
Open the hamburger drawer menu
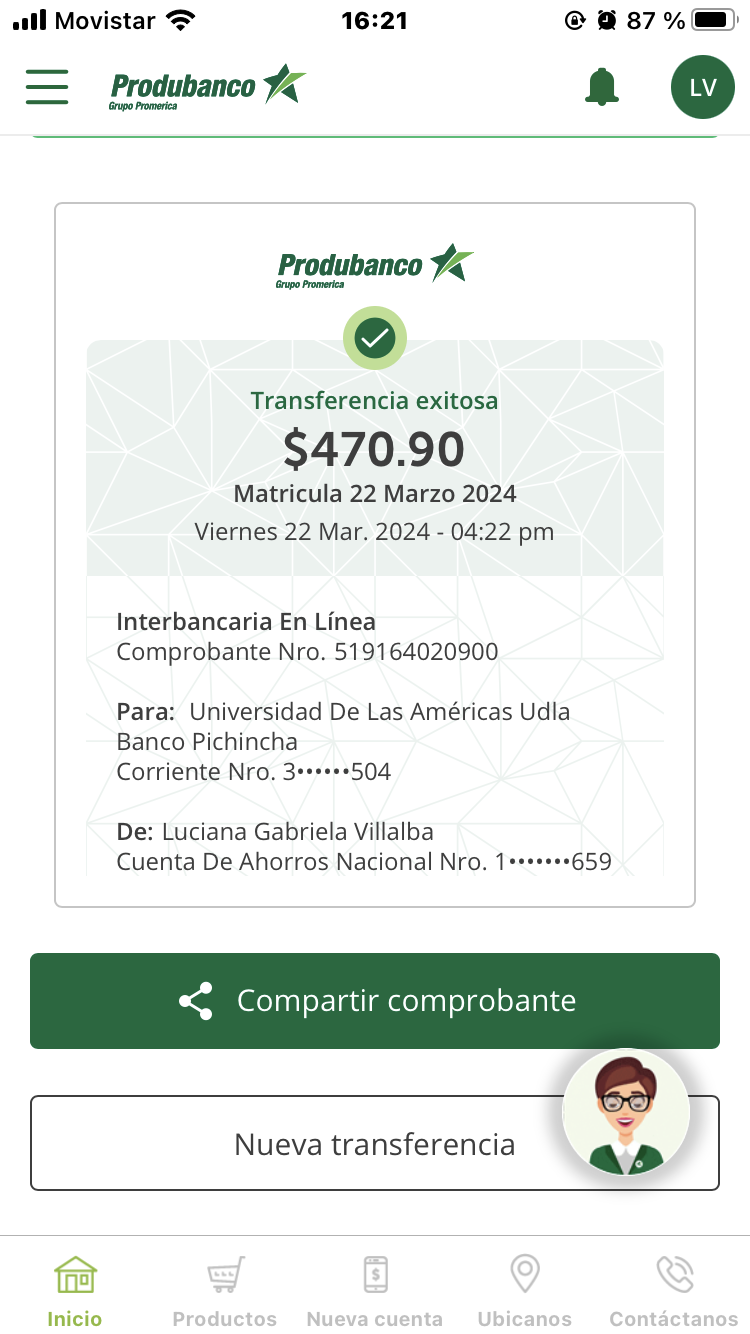coord(47,87)
